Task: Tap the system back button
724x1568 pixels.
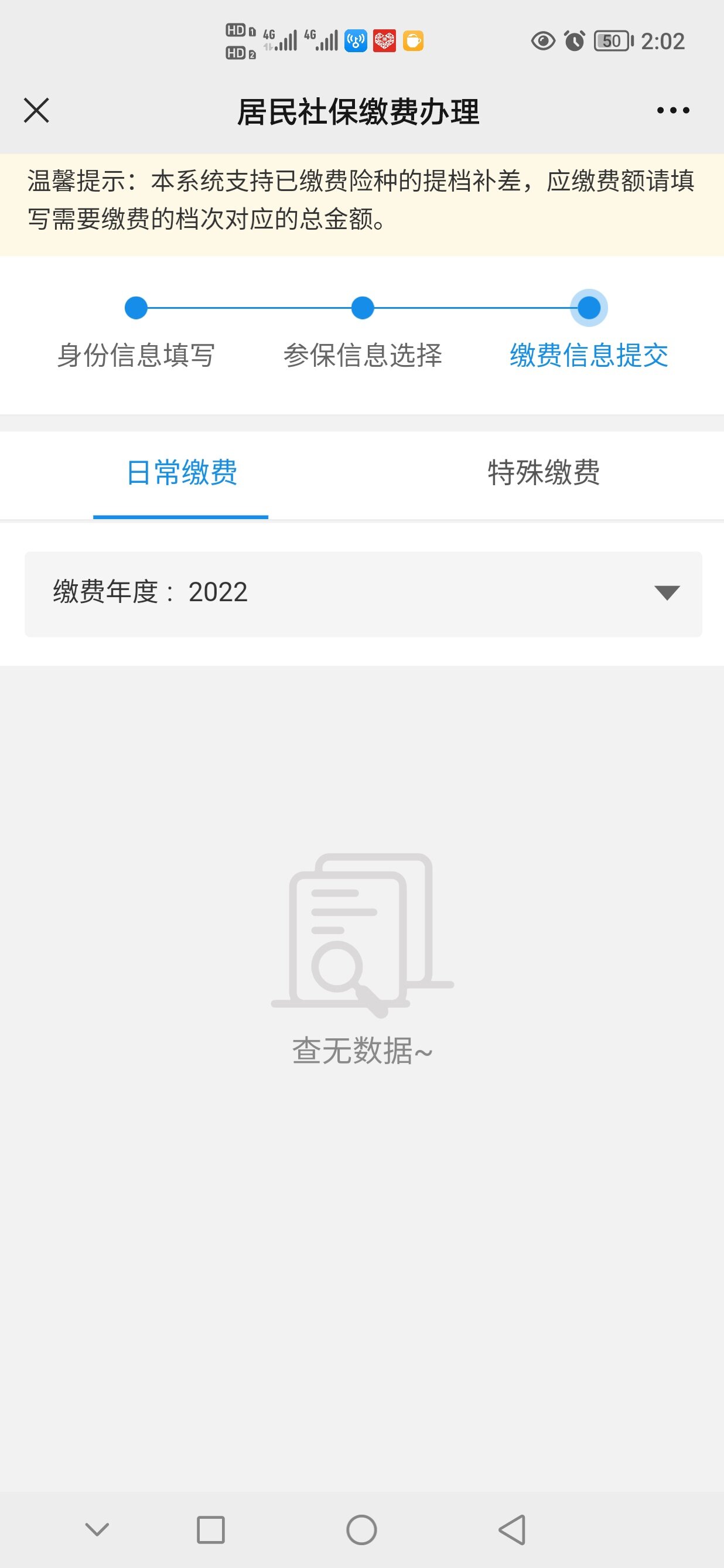Action: click(512, 1529)
